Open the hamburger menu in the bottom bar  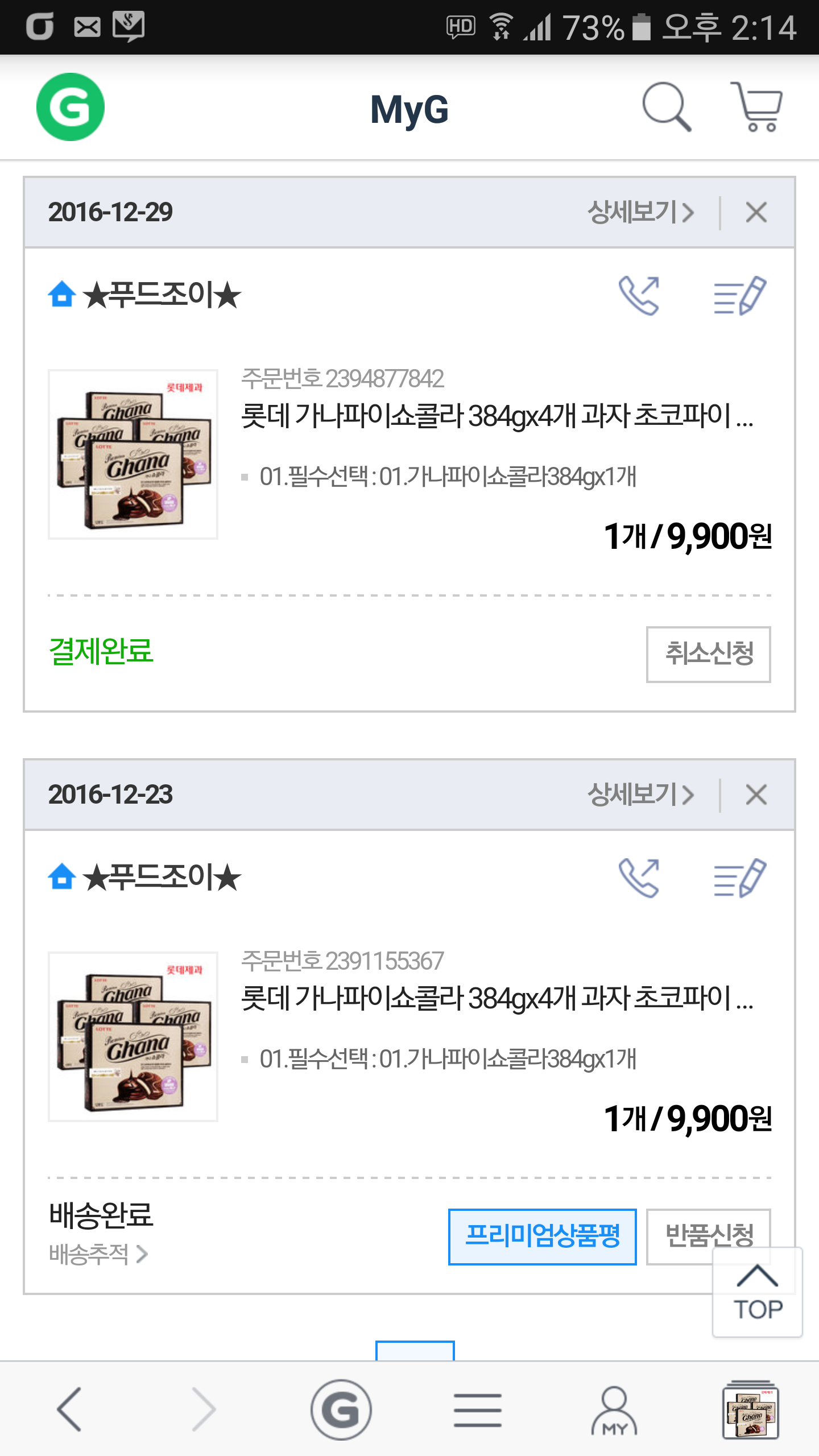(477, 1409)
